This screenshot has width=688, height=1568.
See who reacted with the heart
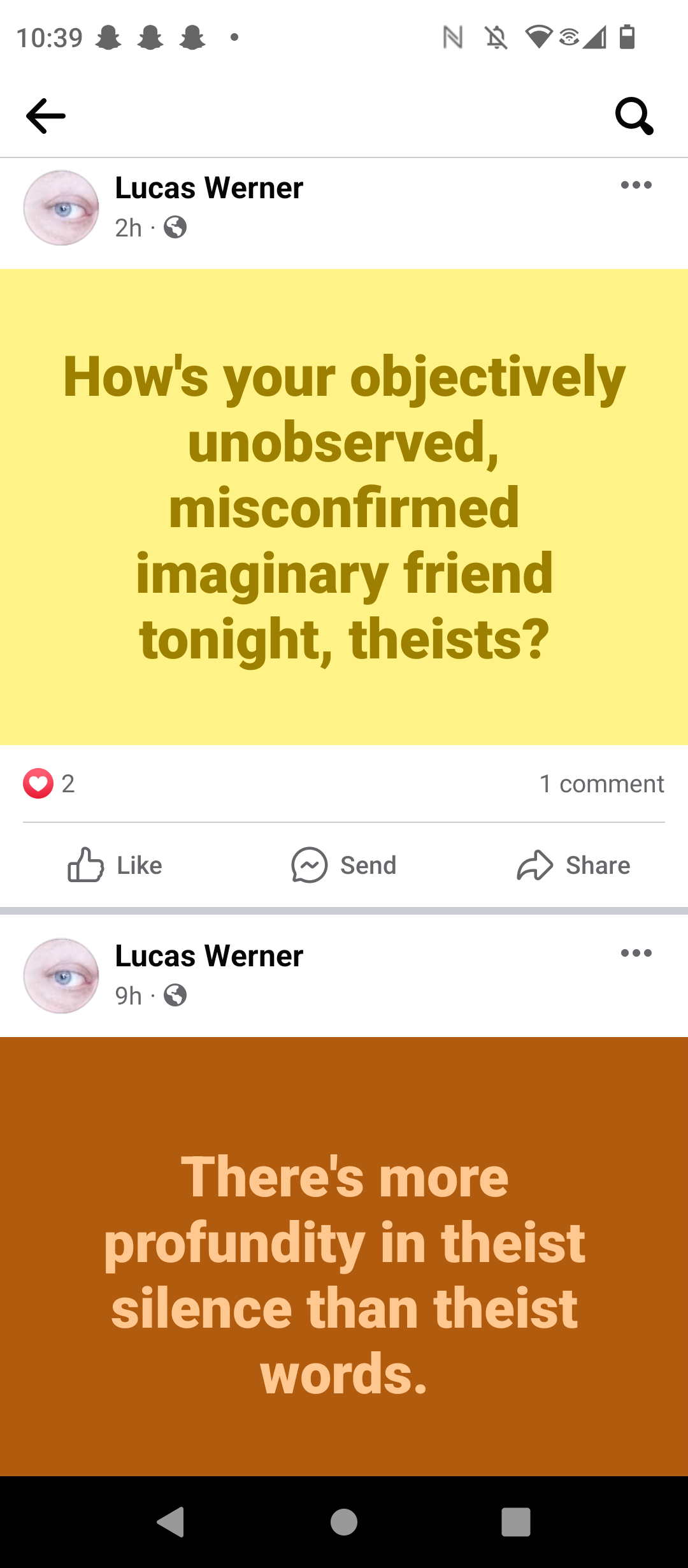(49, 783)
